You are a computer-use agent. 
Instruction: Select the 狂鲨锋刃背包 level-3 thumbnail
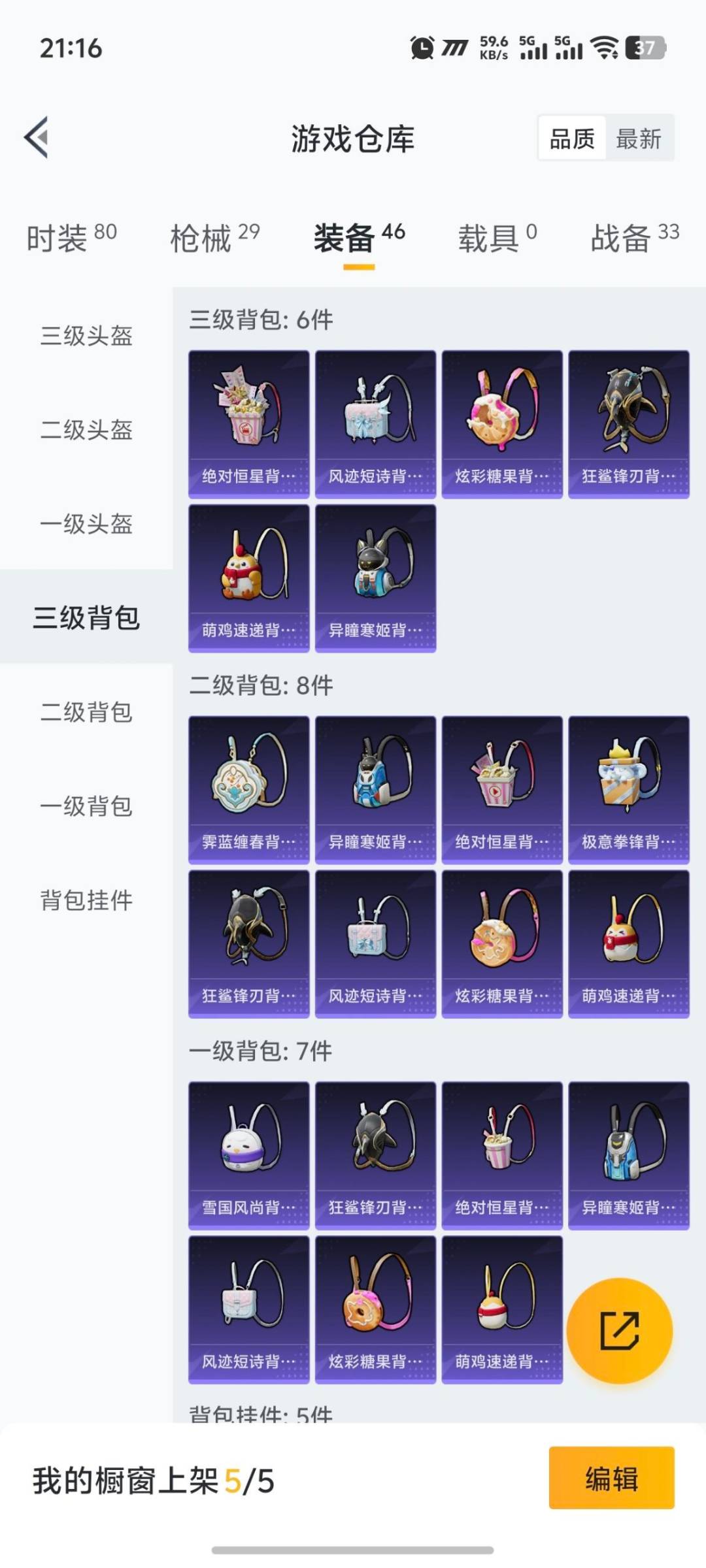point(628,423)
